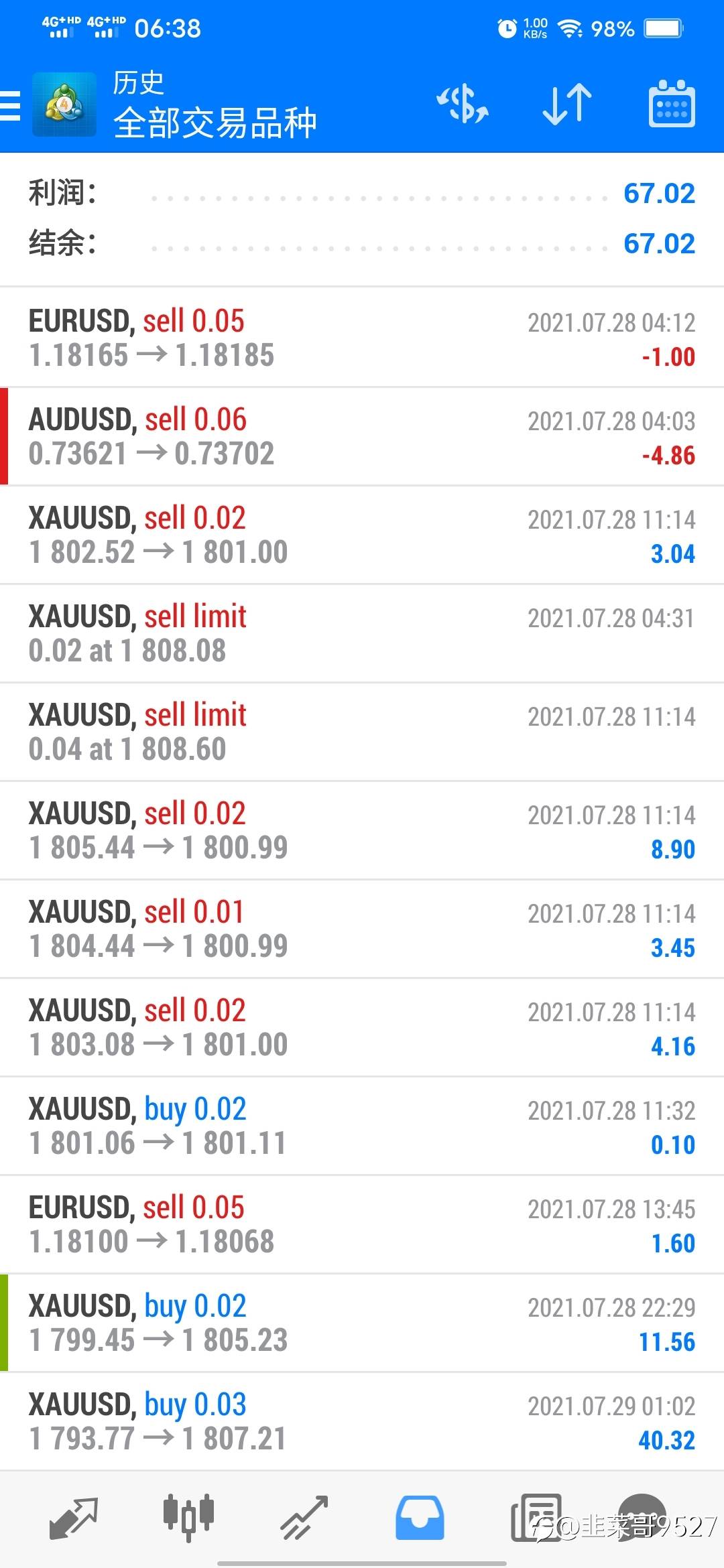The width and height of the screenshot is (724, 1568).
Task: Expand the AUDUSD sell 0.06 trade
Action: click(x=362, y=437)
